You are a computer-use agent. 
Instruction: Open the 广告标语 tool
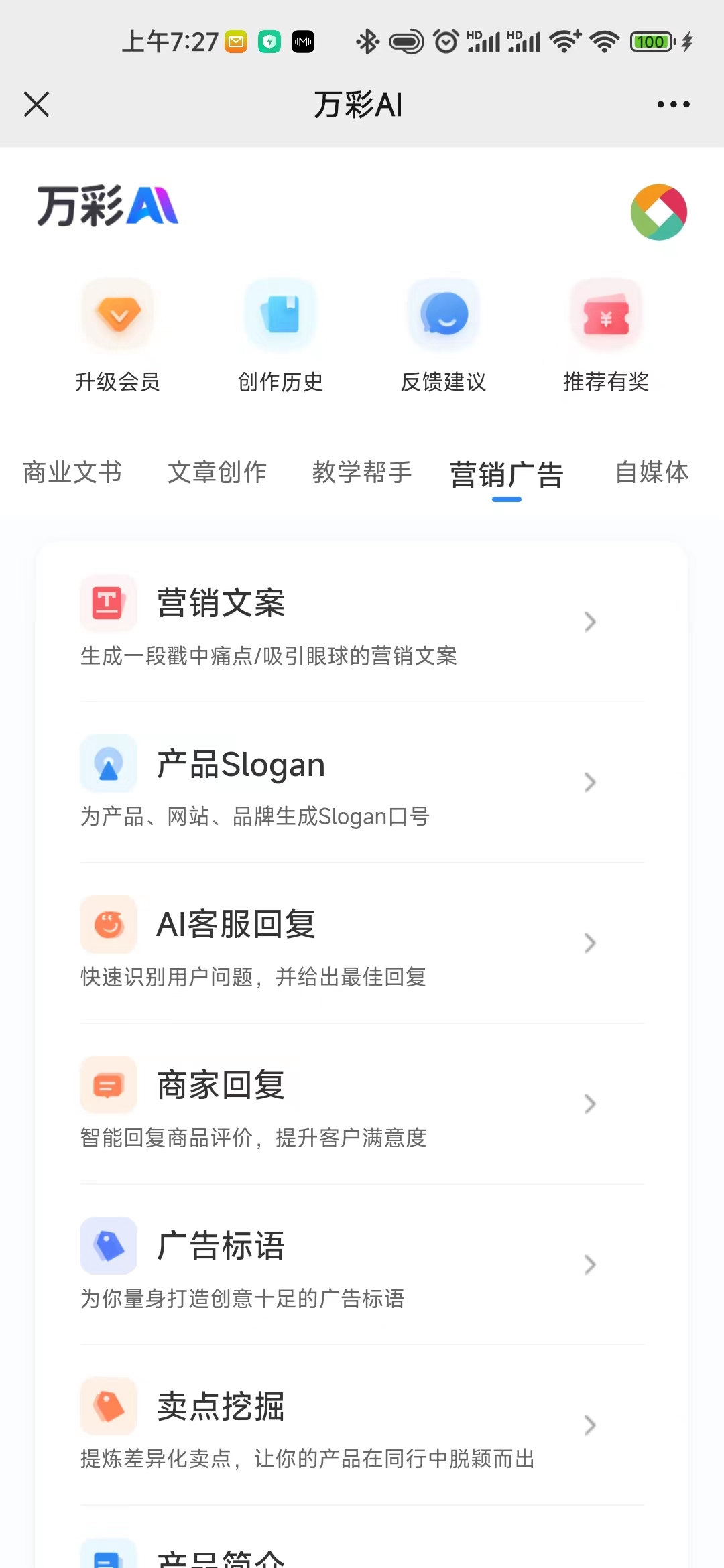[362, 1264]
